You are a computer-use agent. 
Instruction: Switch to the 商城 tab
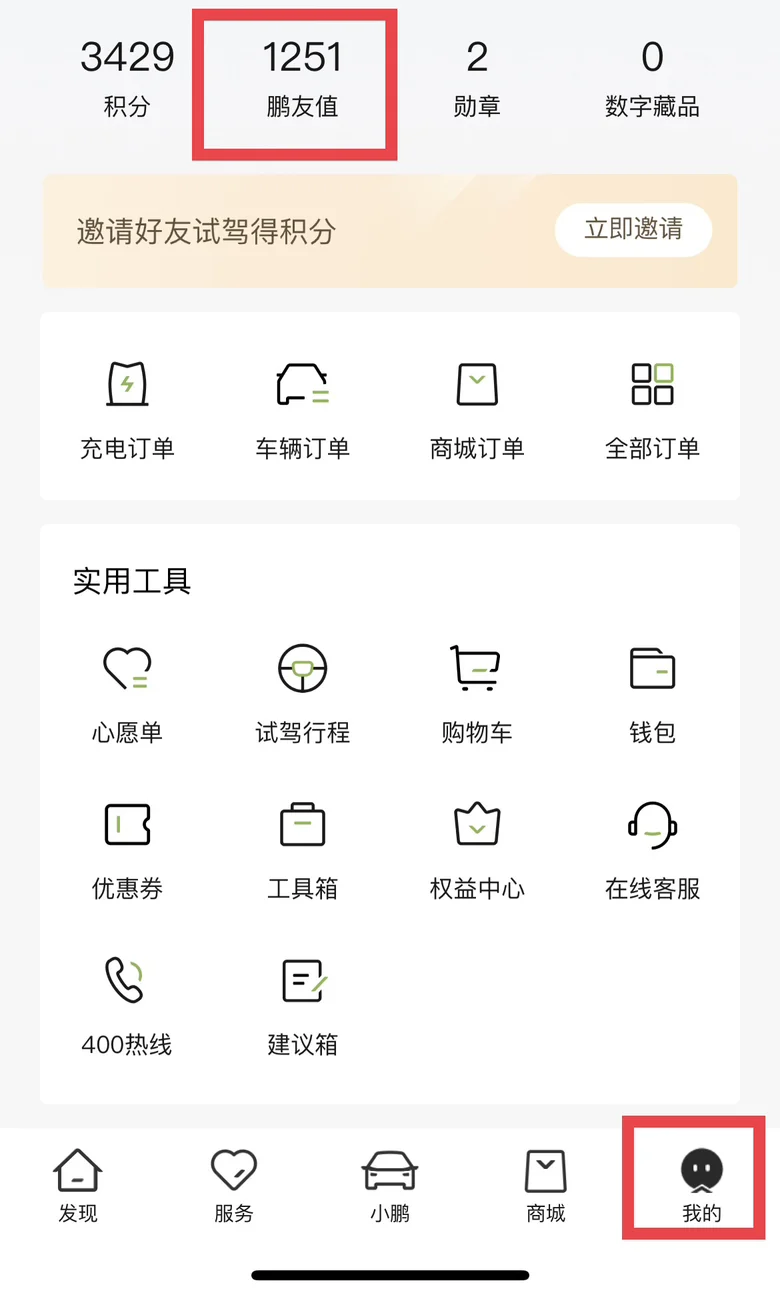(x=546, y=1187)
